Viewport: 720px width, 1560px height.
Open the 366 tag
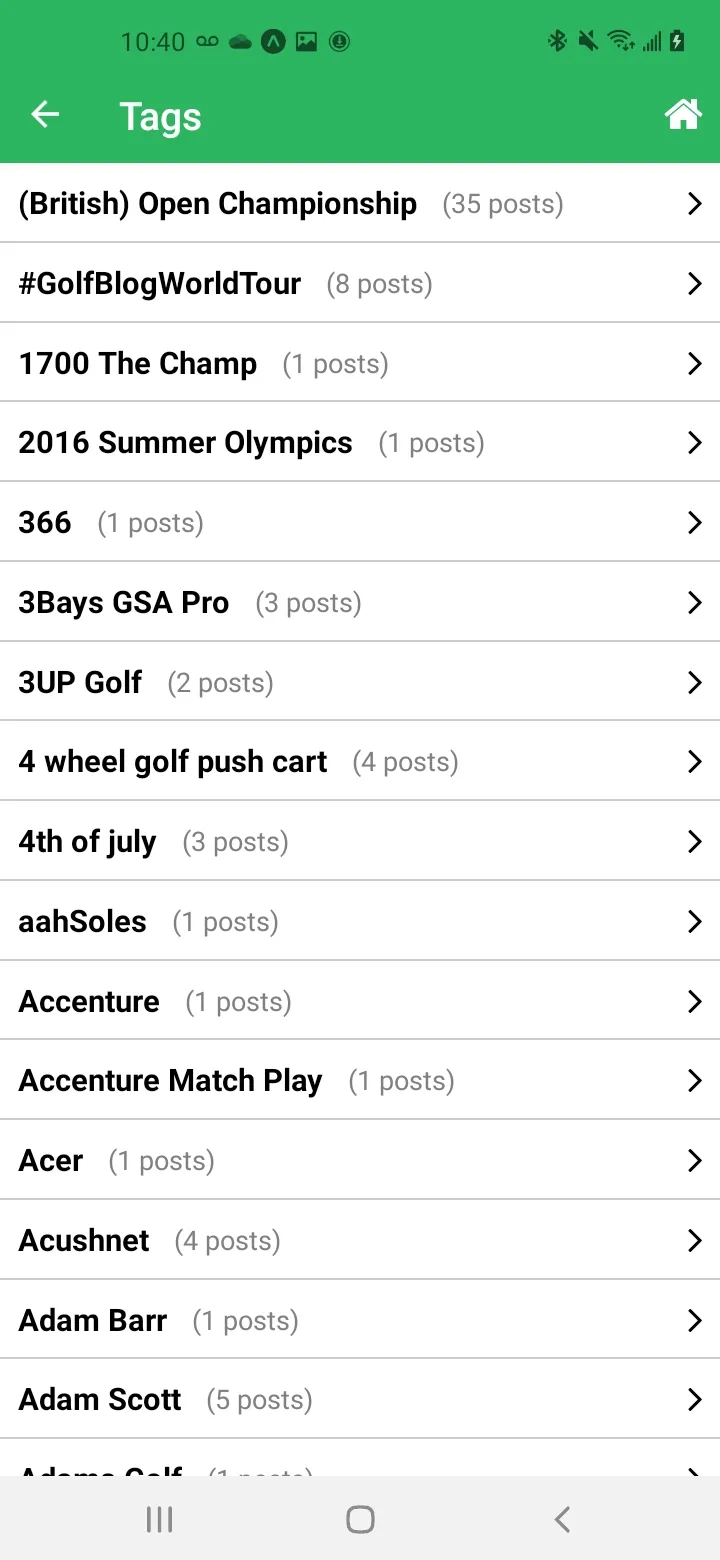click(360, 522)
